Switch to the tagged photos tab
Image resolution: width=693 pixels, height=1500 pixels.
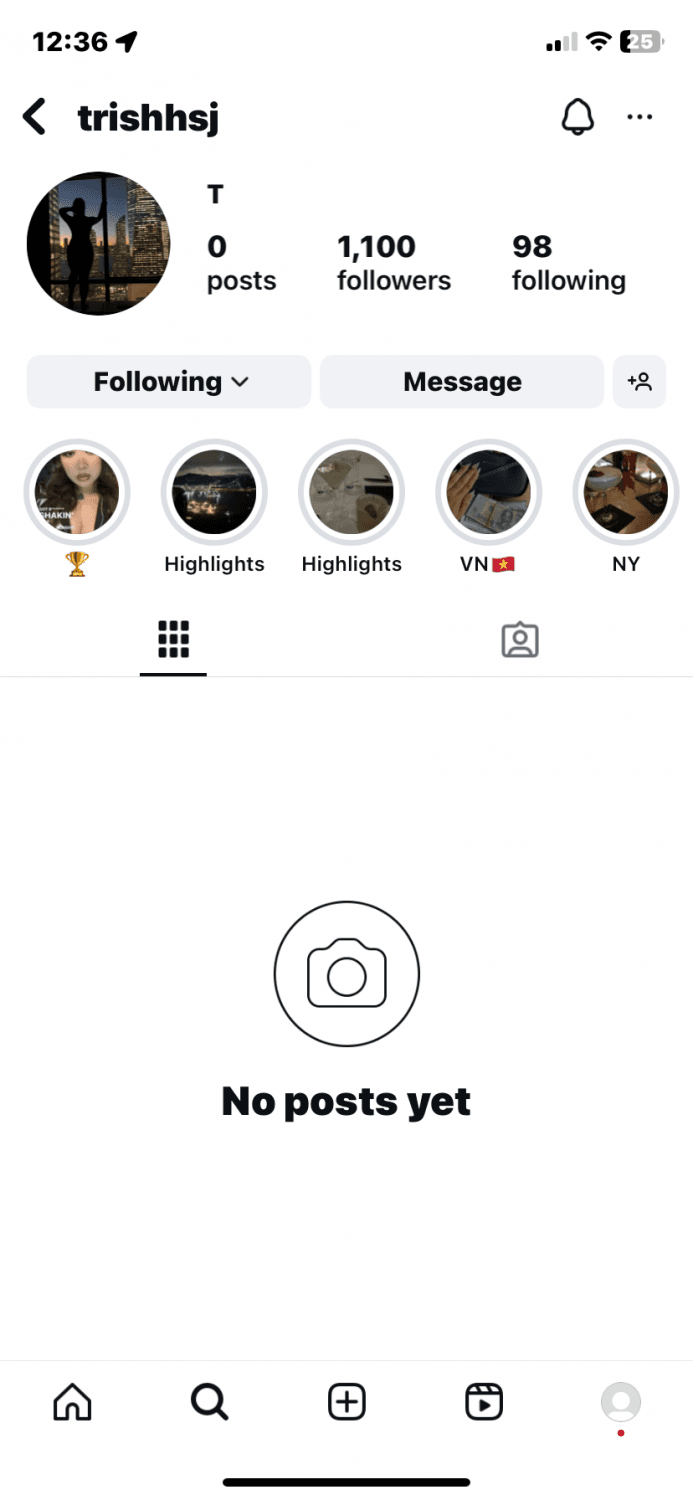[x=519, y=640]
